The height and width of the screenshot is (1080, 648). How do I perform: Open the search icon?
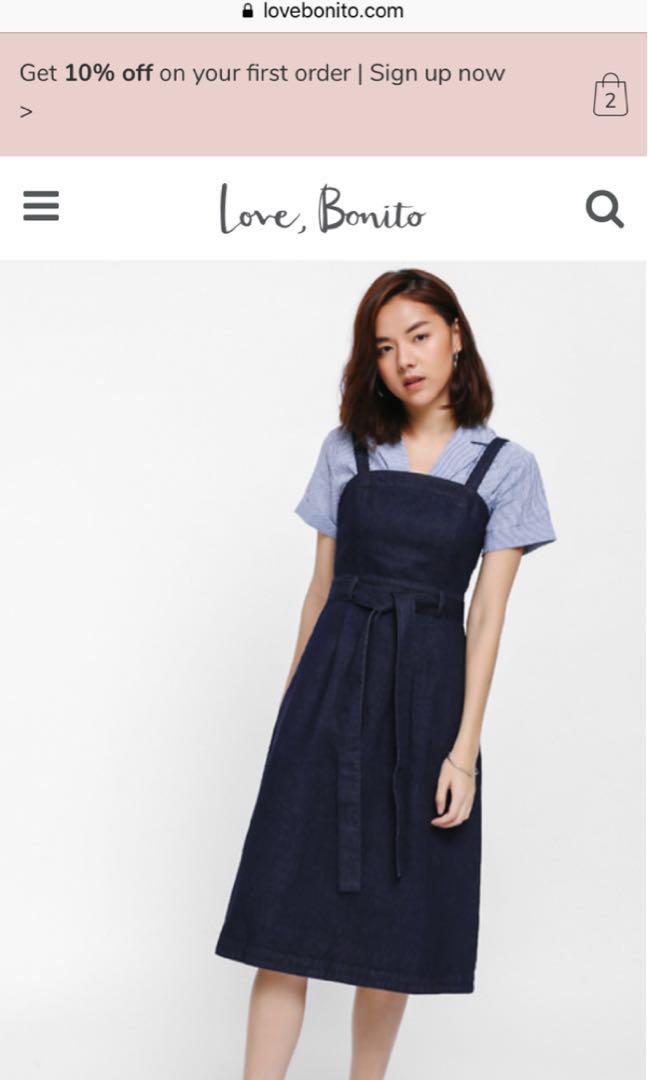604,209
